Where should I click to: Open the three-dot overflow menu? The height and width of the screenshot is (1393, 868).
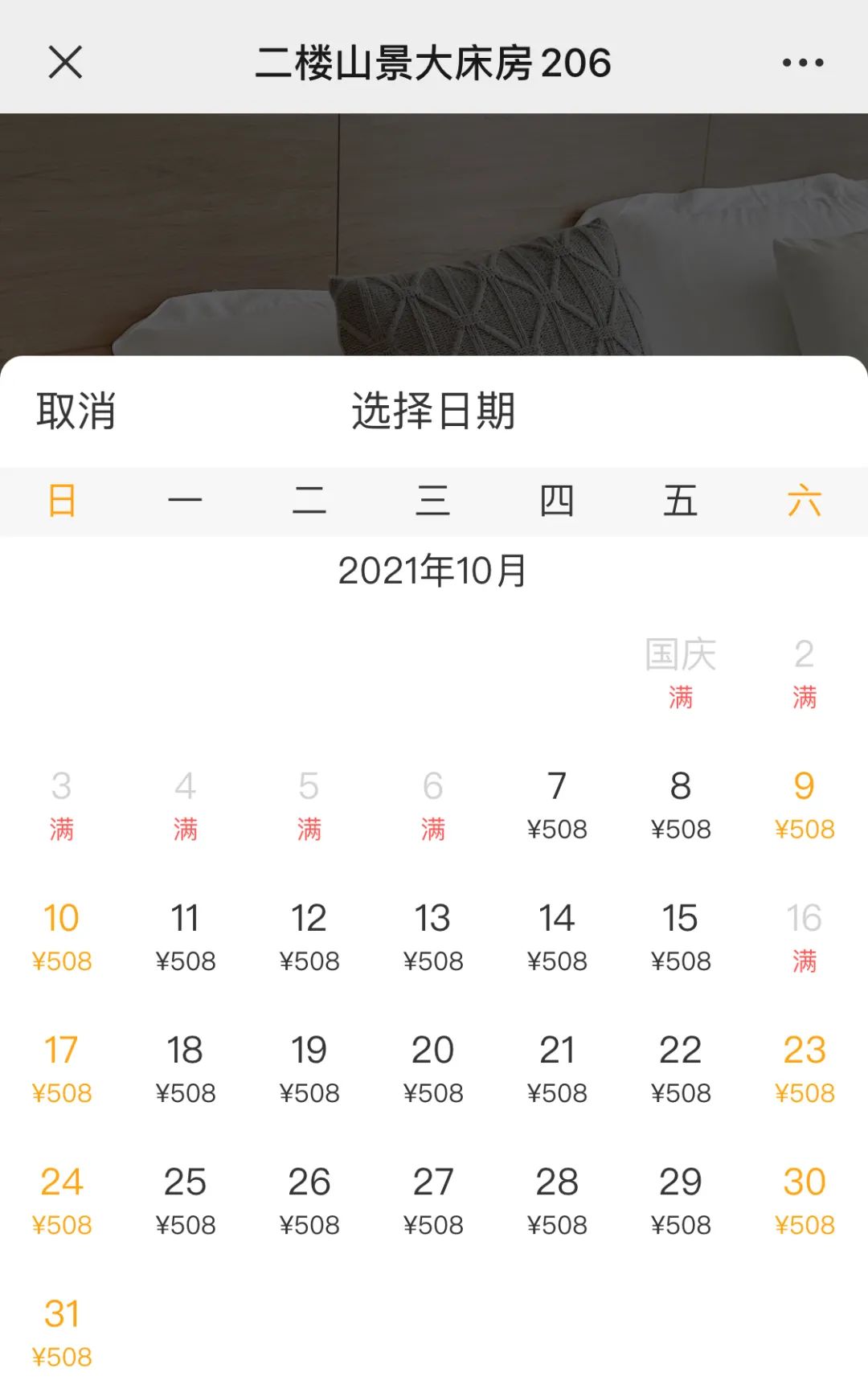803,63
